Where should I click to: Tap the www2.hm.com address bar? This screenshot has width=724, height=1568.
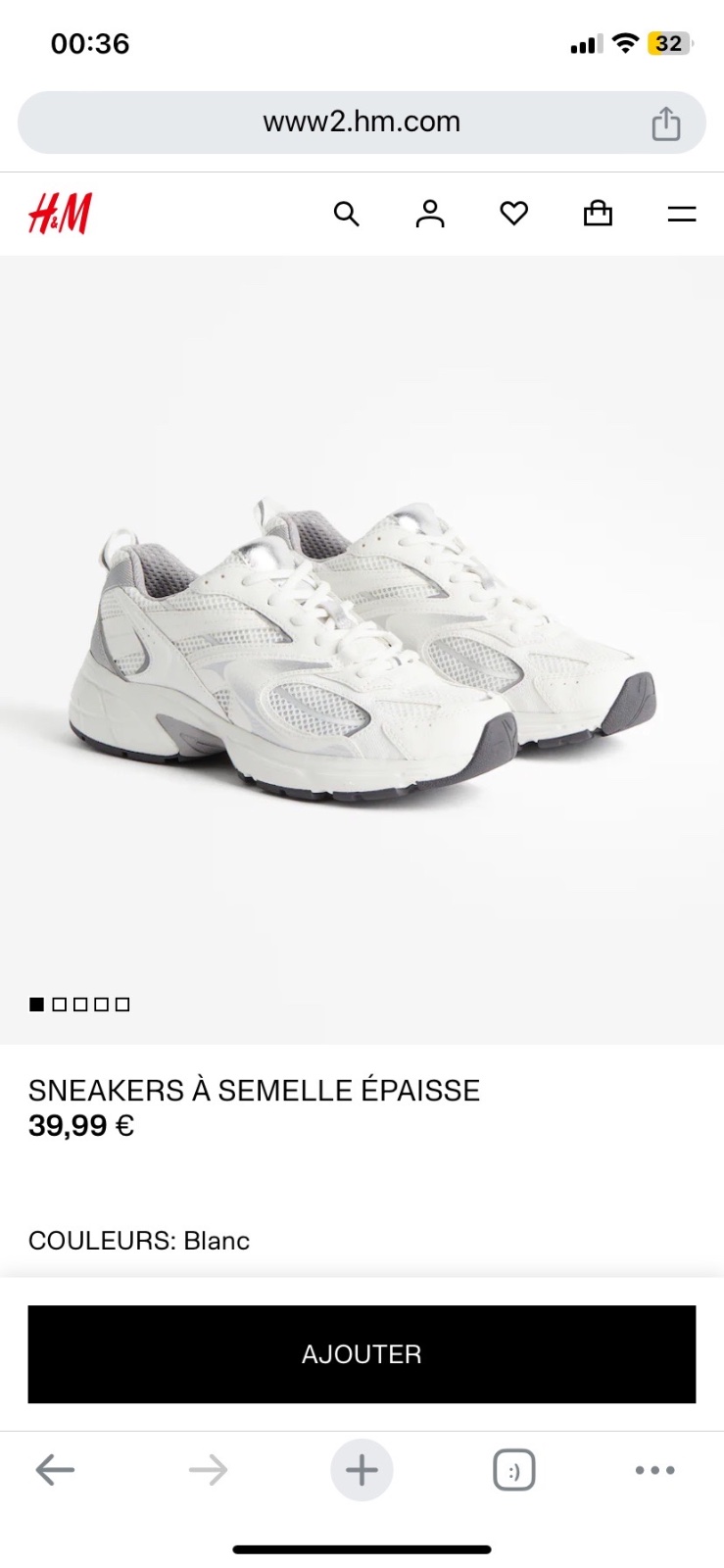362,122
